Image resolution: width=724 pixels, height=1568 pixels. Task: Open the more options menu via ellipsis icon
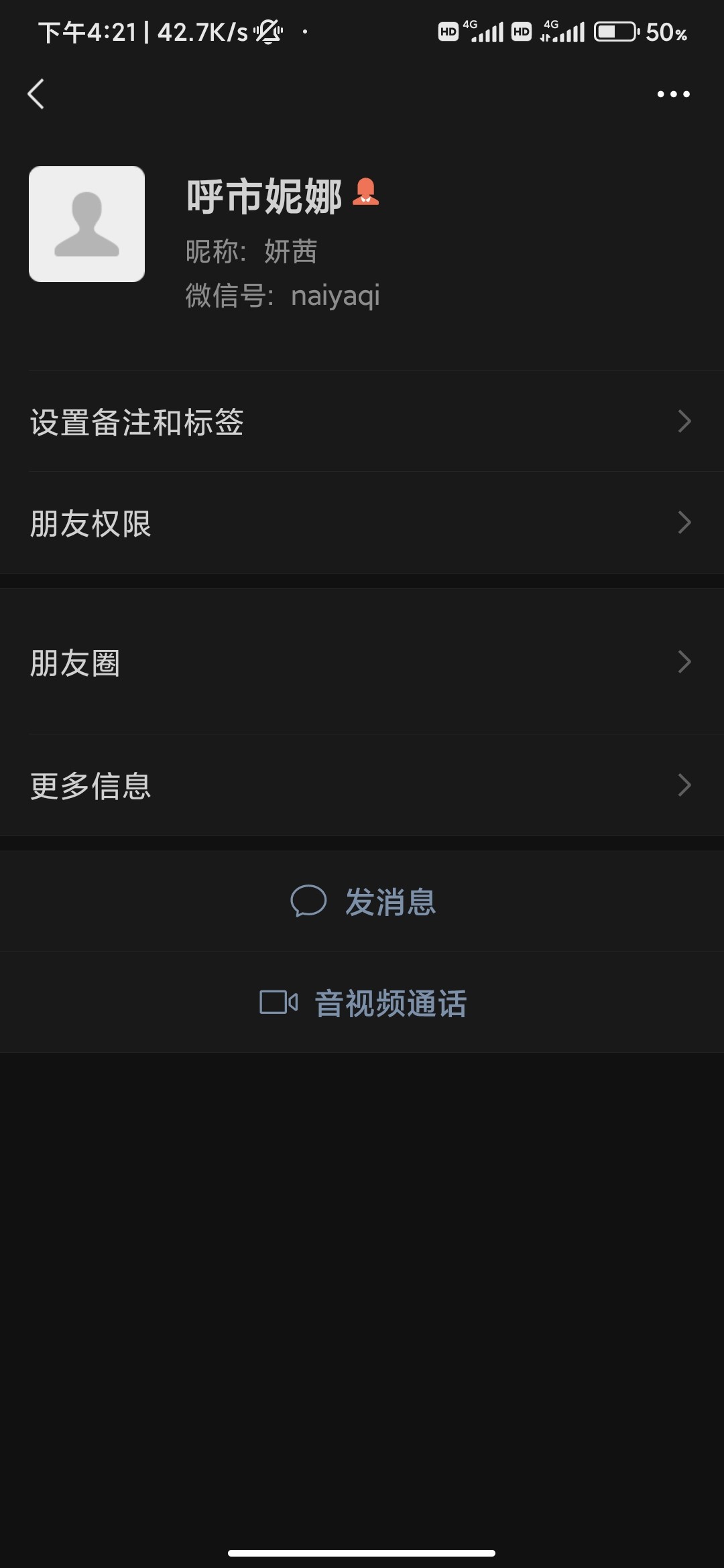point(673,94)
